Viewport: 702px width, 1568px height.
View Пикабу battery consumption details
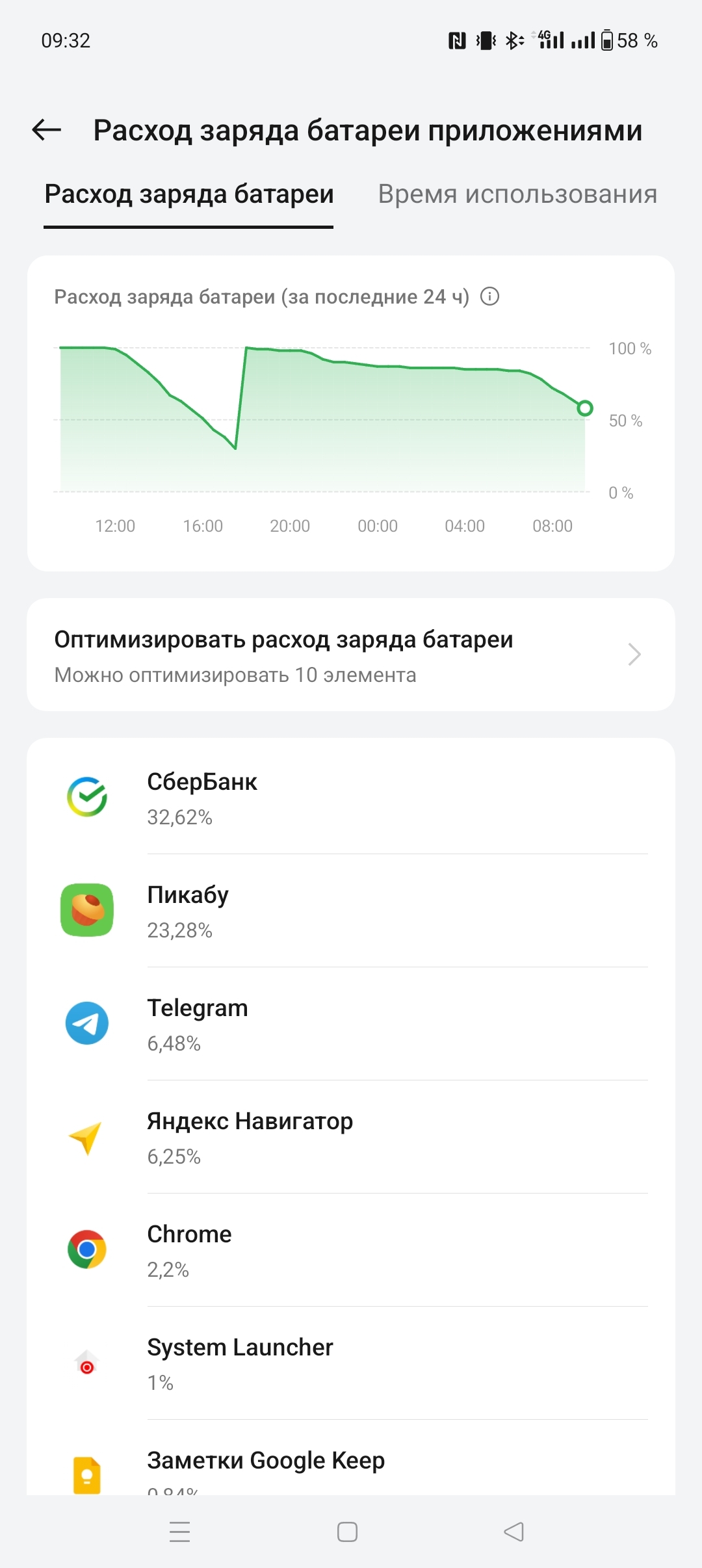pos(350,911)
